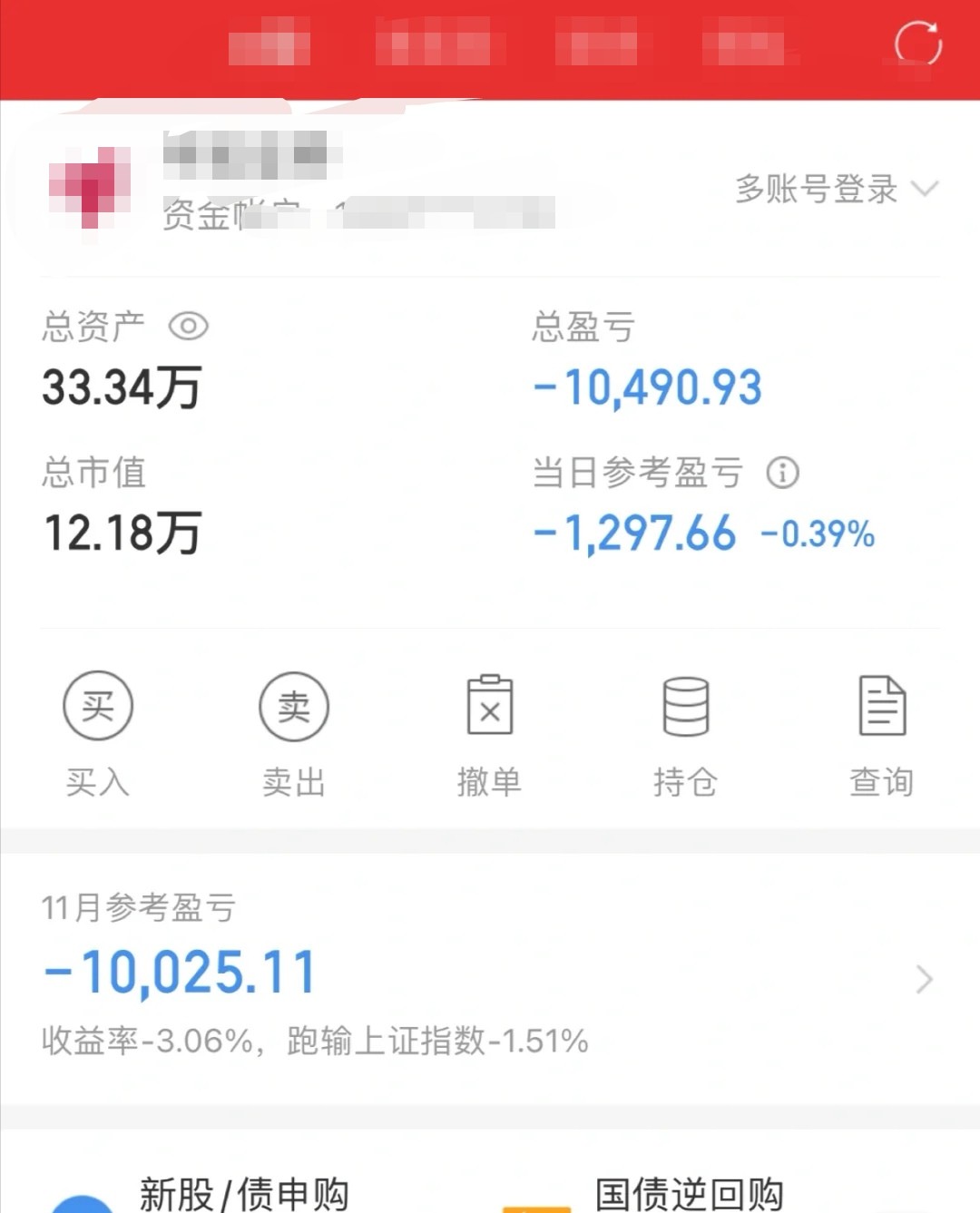Open 国债逆回购 section
Image resolution: width=980 pixels, height=1213 pixels.
(x=688, y=1192)
